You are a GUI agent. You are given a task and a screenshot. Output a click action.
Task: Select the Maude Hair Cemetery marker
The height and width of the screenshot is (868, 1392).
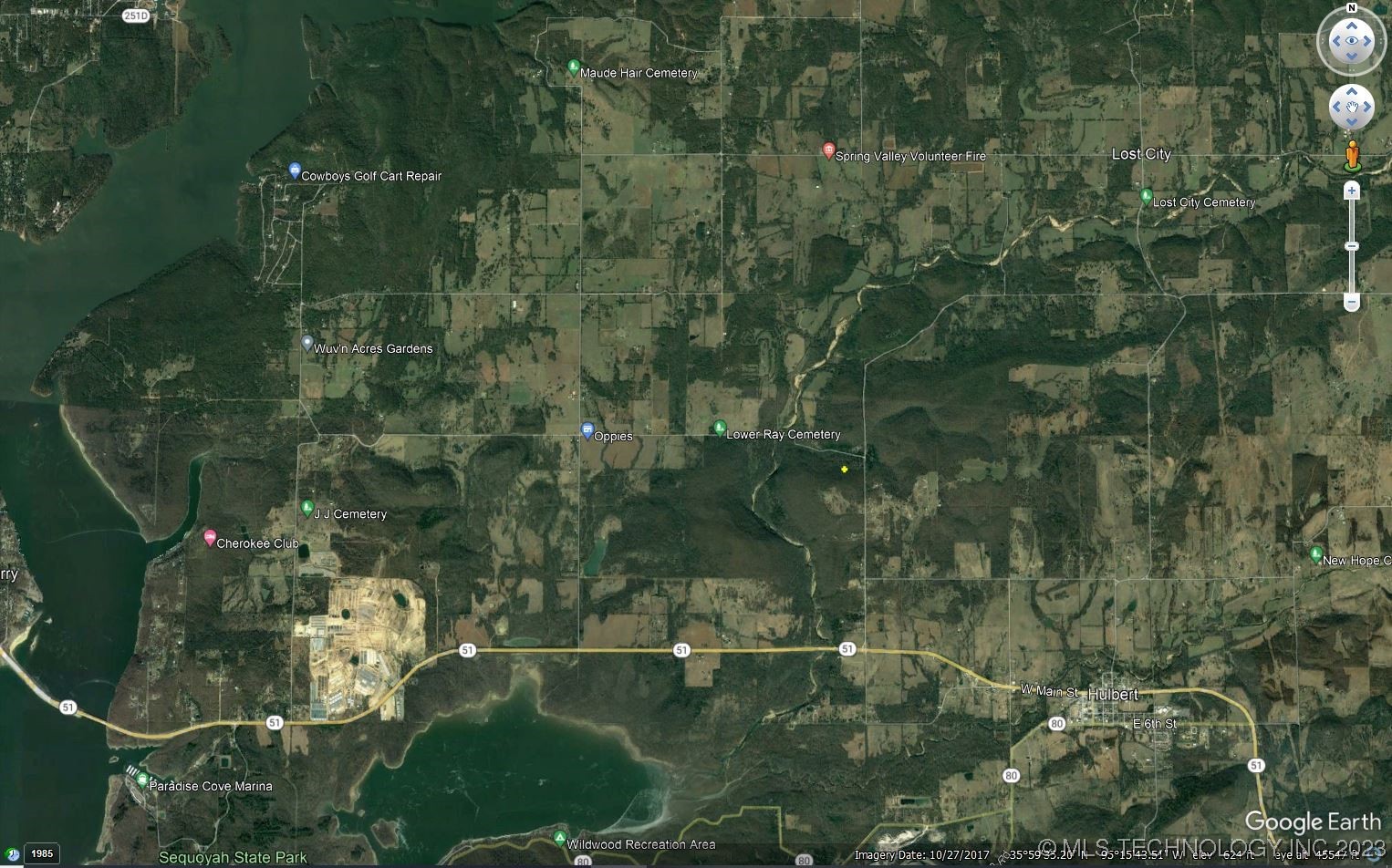(573, 67)
